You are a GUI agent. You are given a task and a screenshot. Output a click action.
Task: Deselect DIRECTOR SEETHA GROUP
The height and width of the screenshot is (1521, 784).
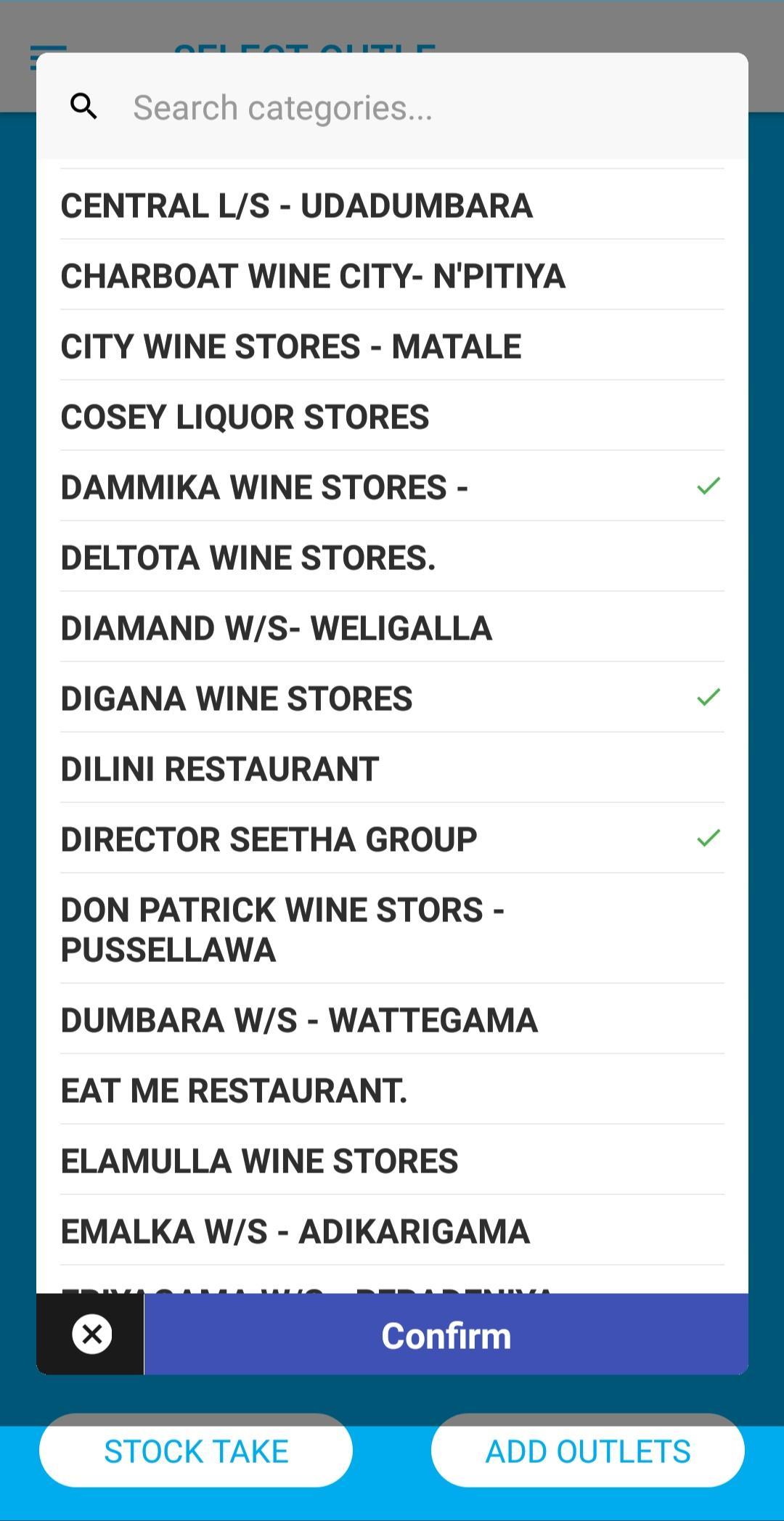coord(392,839)
